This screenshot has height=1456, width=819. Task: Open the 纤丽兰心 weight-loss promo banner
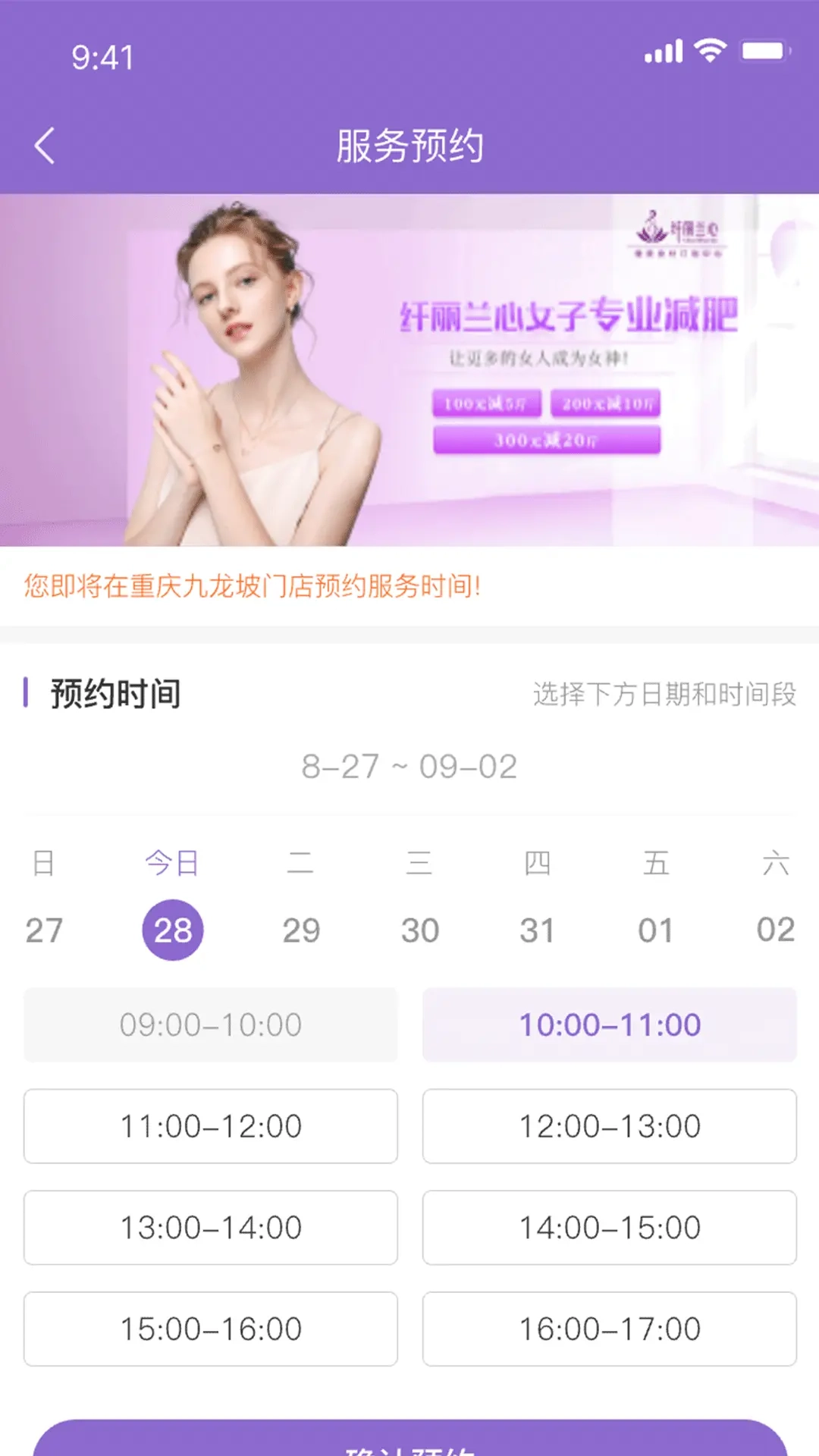(409, 370)
